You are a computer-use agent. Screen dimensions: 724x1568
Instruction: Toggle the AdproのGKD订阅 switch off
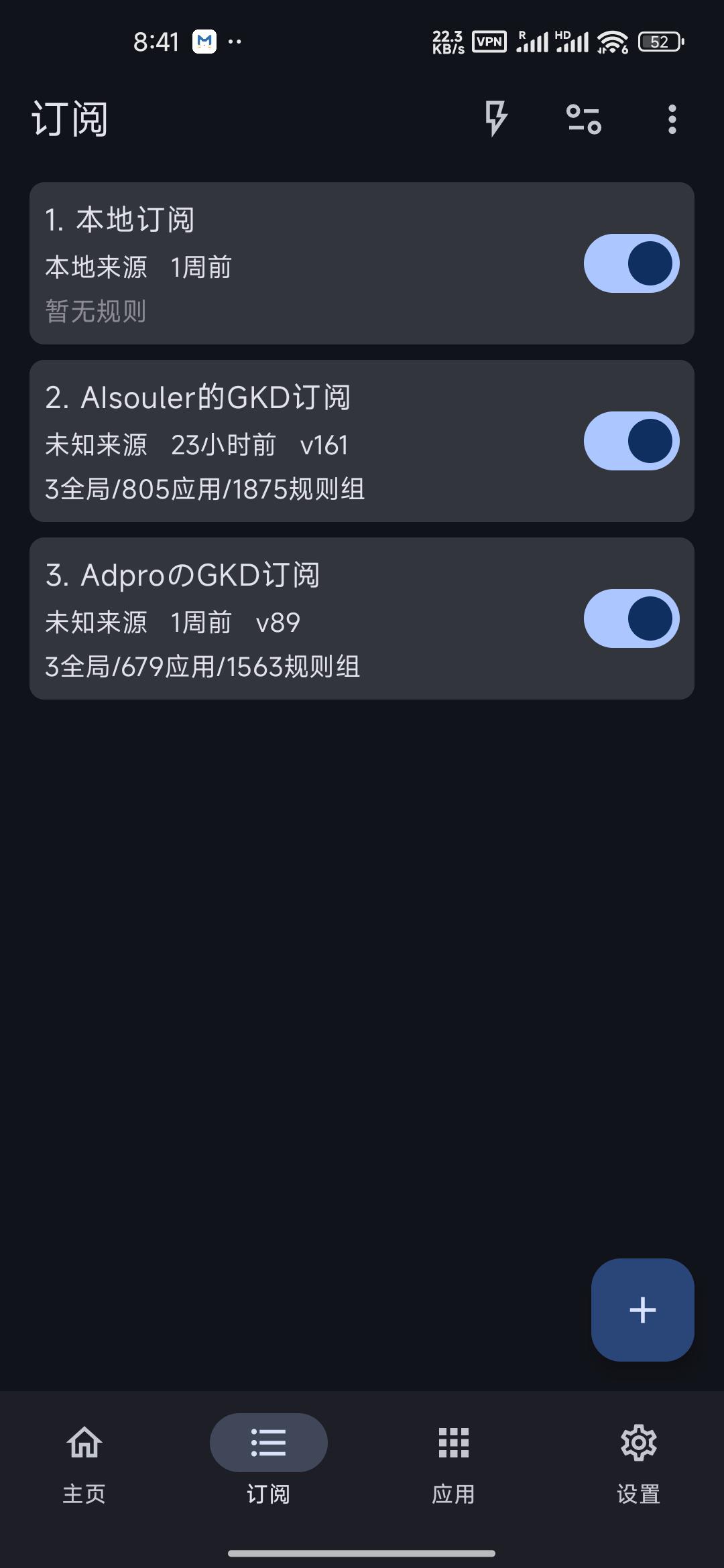coord(630,618)
